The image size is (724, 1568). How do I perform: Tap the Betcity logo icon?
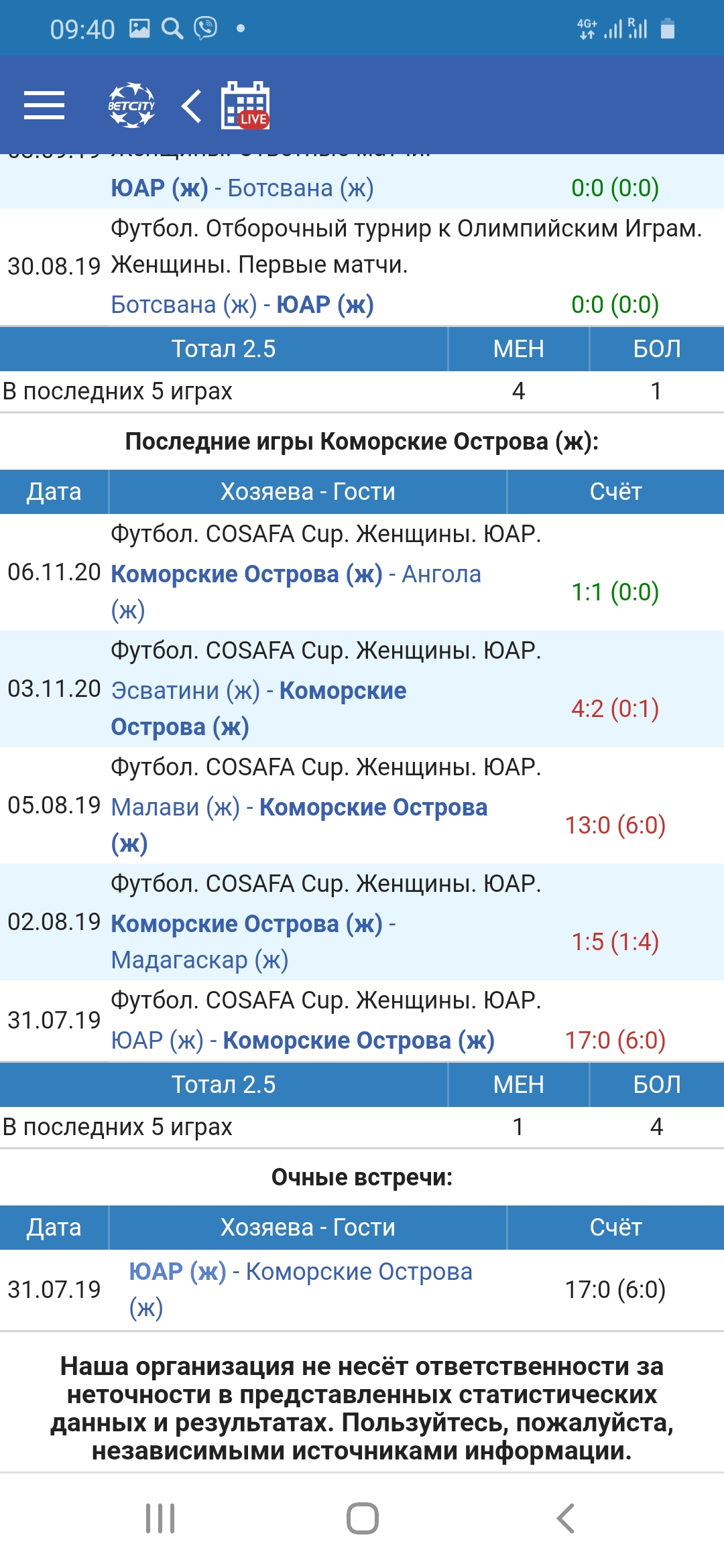(132, 105)
